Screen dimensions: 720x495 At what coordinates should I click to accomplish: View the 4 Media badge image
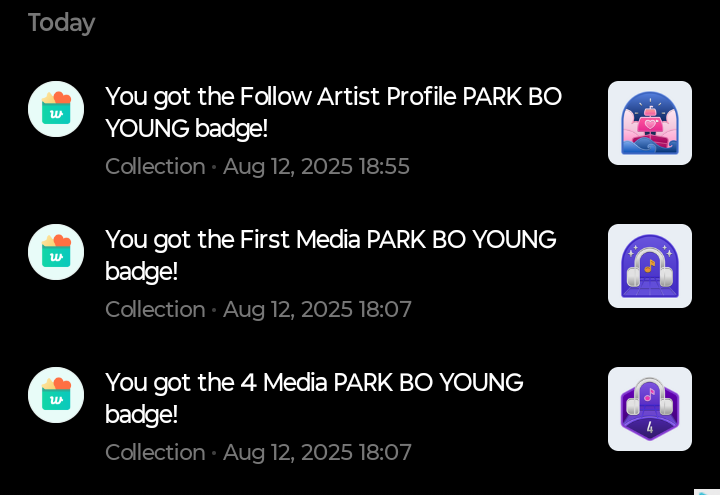[x=650, y=409]
